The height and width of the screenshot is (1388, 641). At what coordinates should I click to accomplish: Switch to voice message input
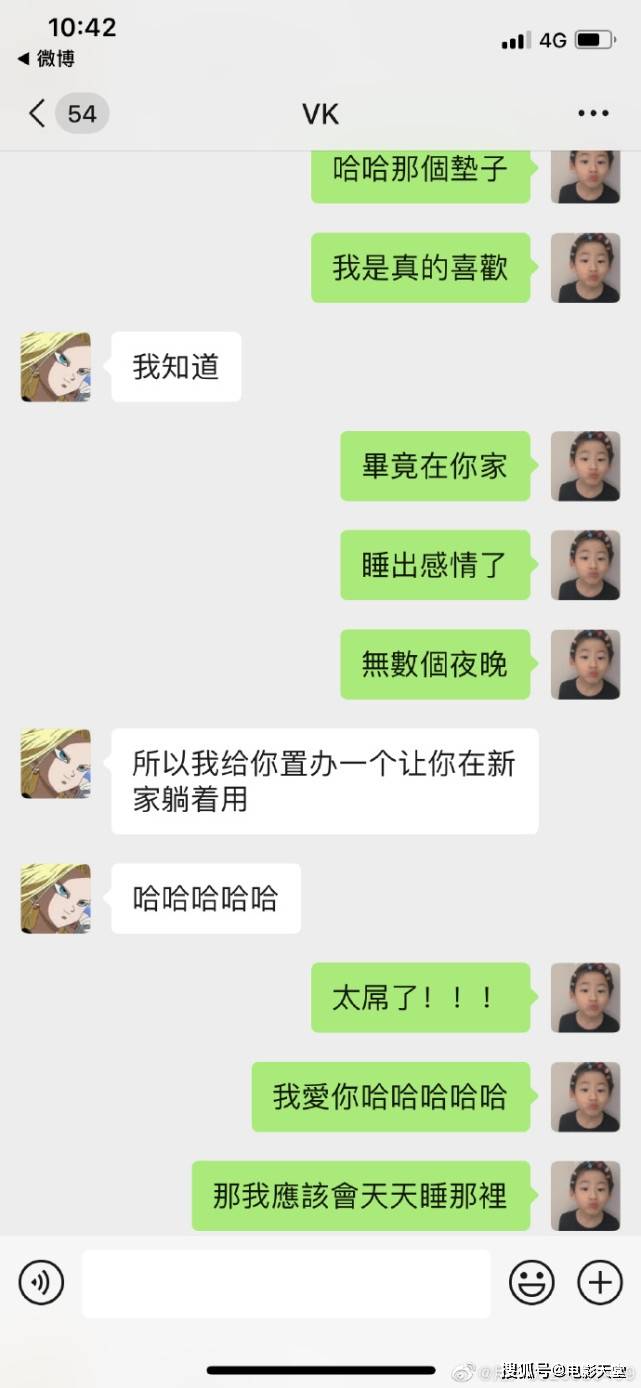tap(41, 1282)
